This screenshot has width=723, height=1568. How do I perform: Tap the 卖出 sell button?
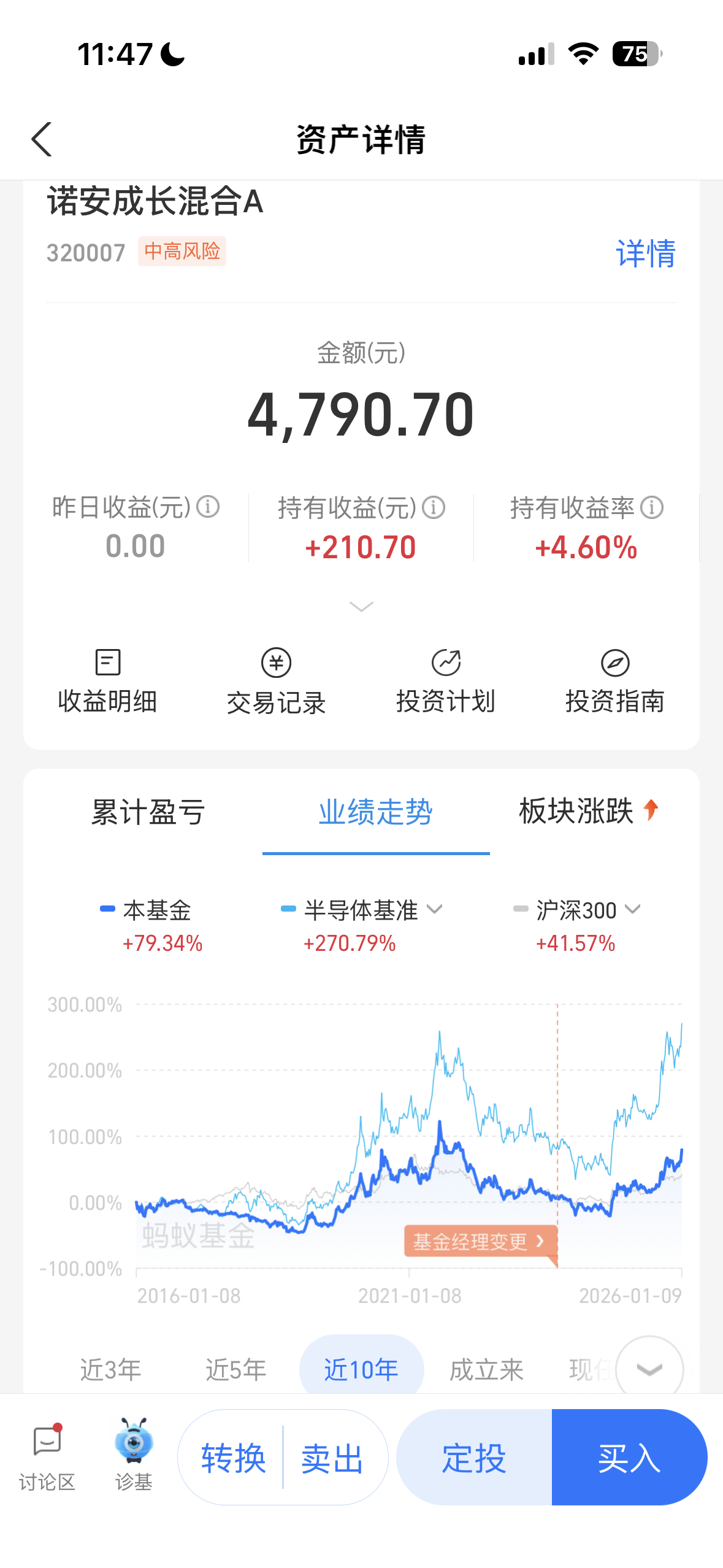click(x=332, y=1458)
